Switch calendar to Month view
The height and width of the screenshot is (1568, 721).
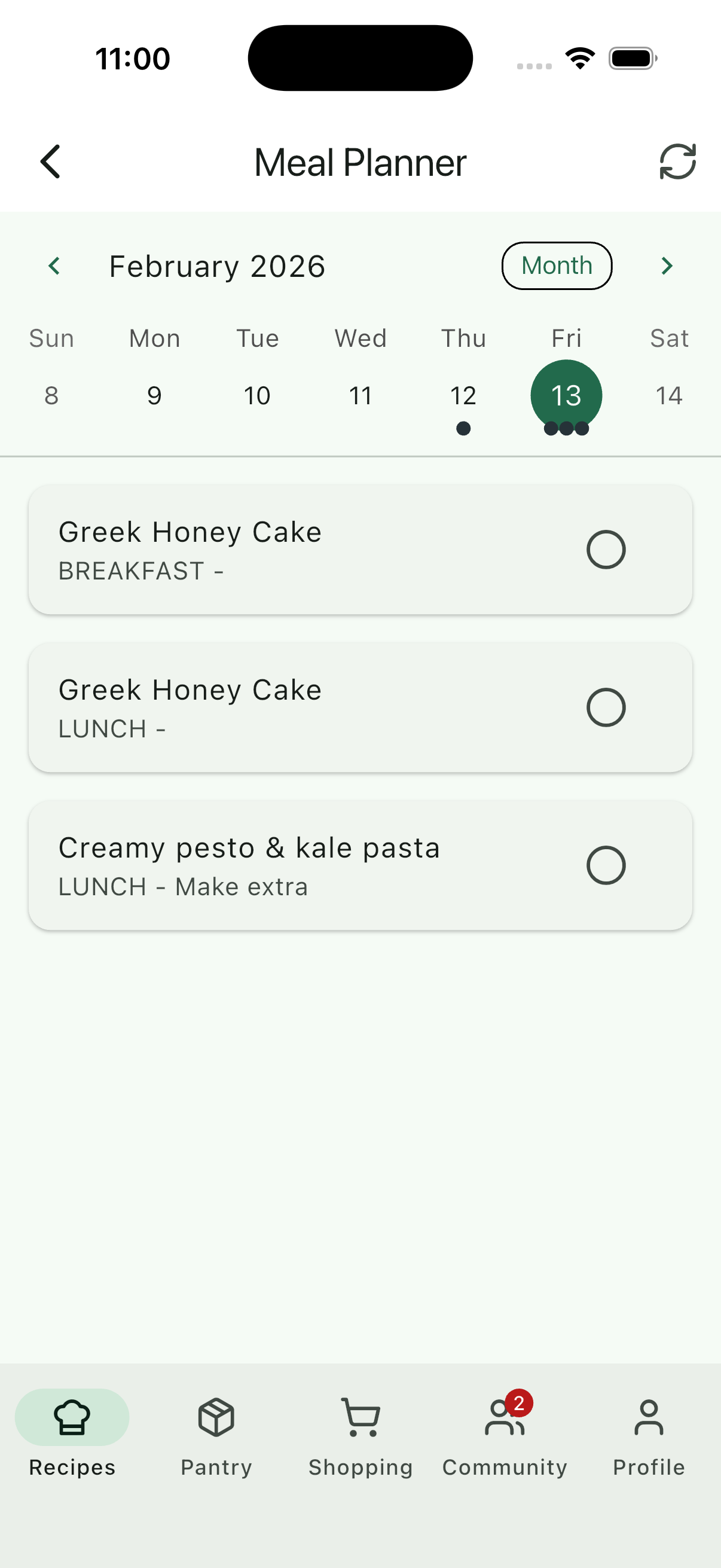tap(556, 266)
